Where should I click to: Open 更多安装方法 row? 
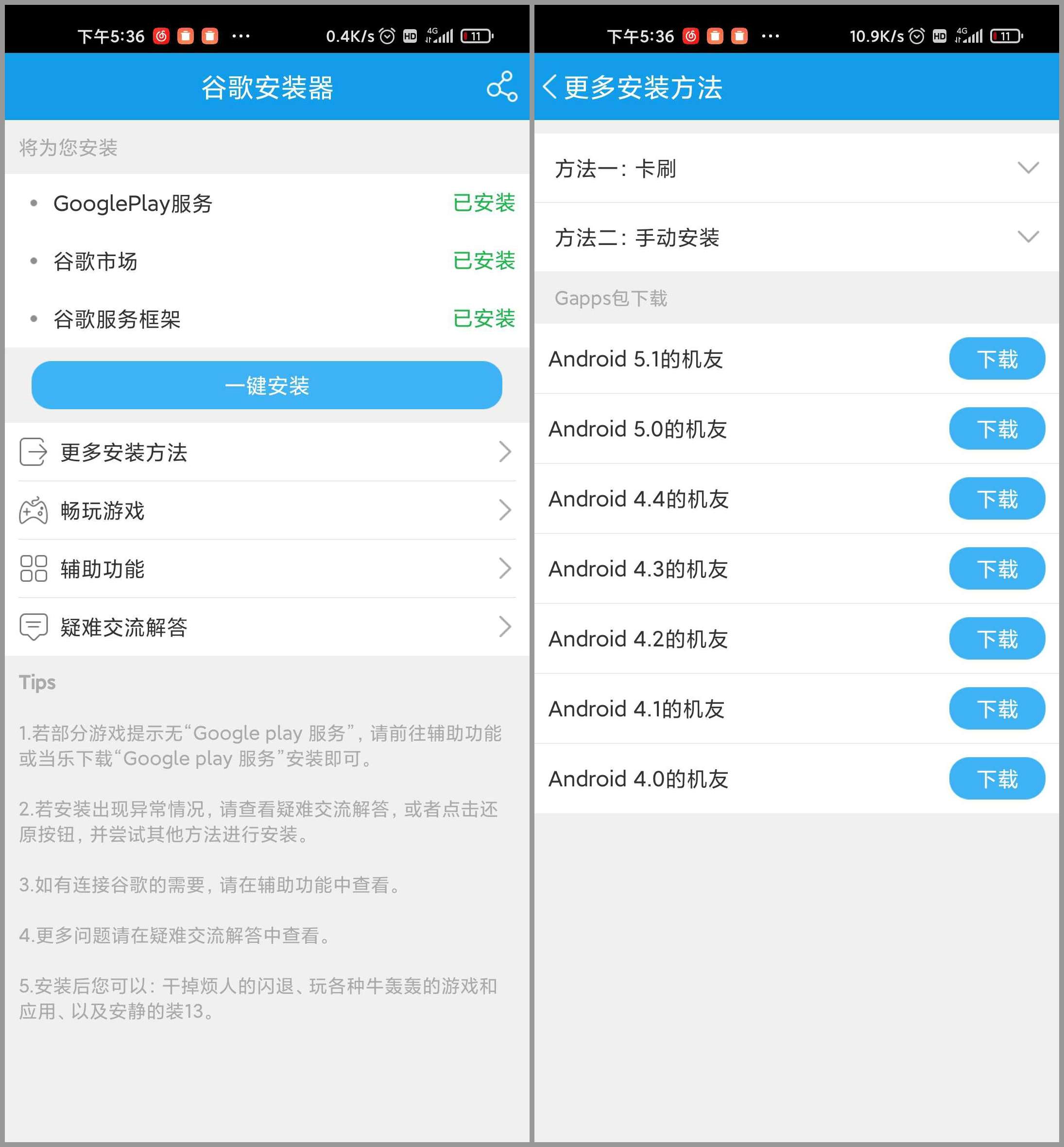267,452
